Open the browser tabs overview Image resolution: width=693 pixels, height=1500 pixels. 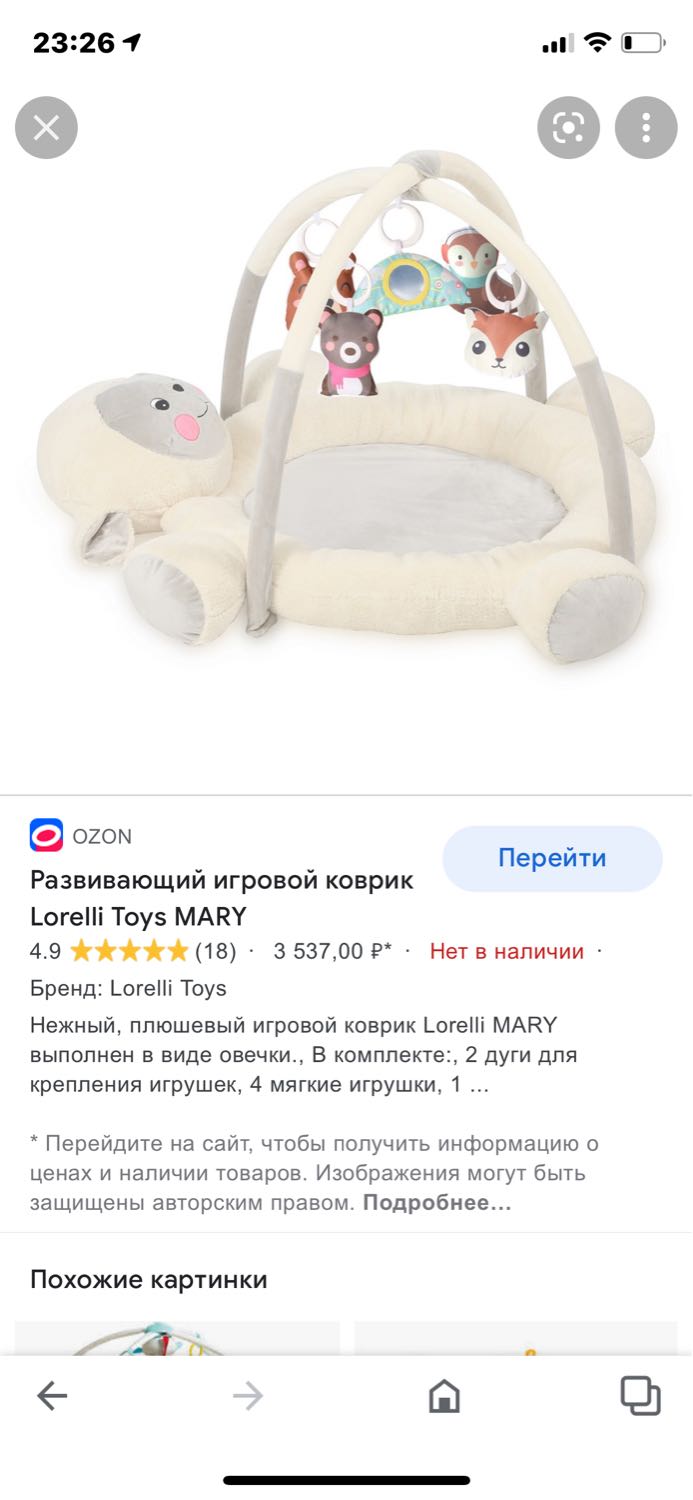pyautogui.click(x=640, y=1395)
